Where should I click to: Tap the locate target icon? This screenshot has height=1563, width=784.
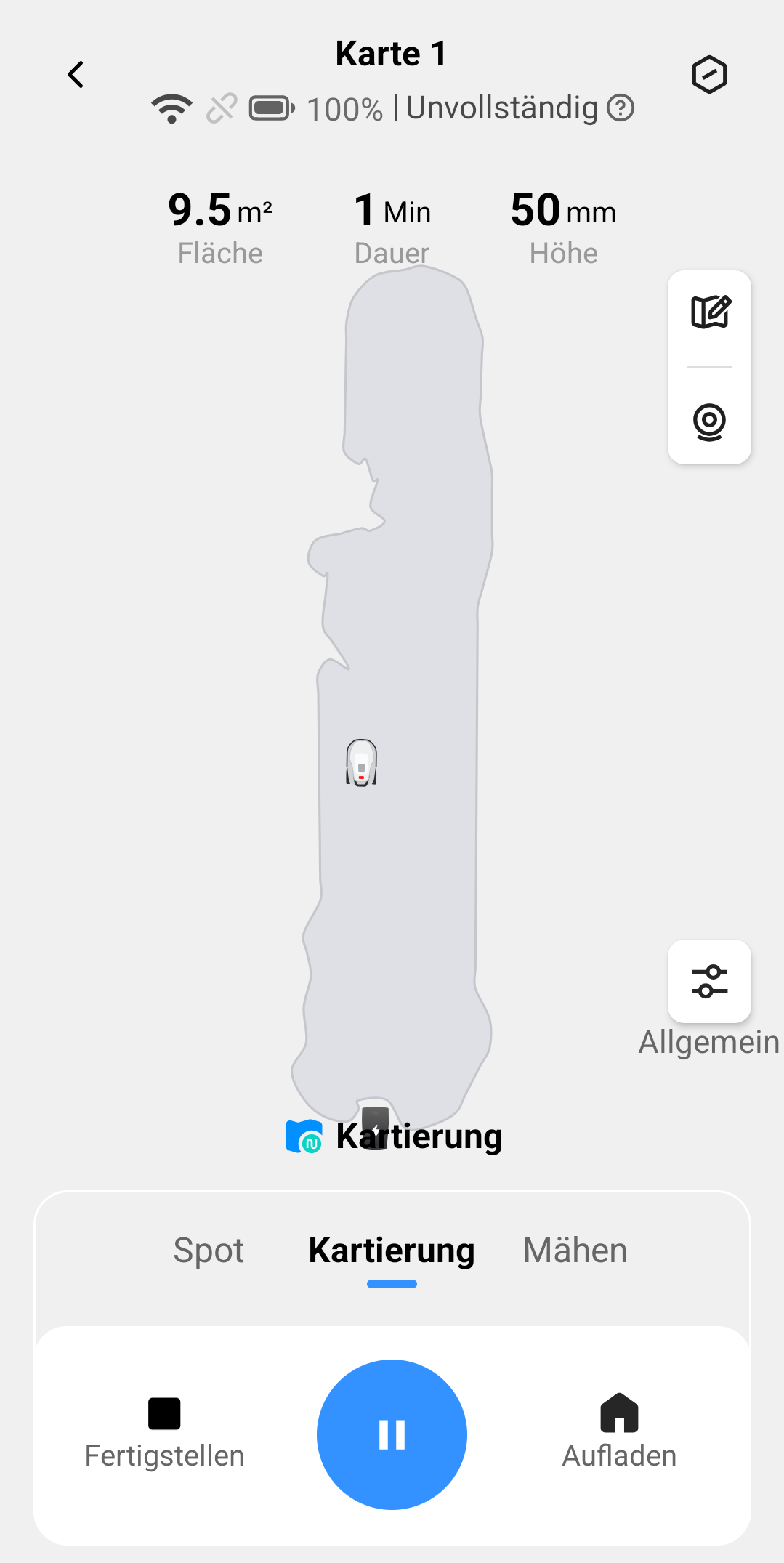709,421
